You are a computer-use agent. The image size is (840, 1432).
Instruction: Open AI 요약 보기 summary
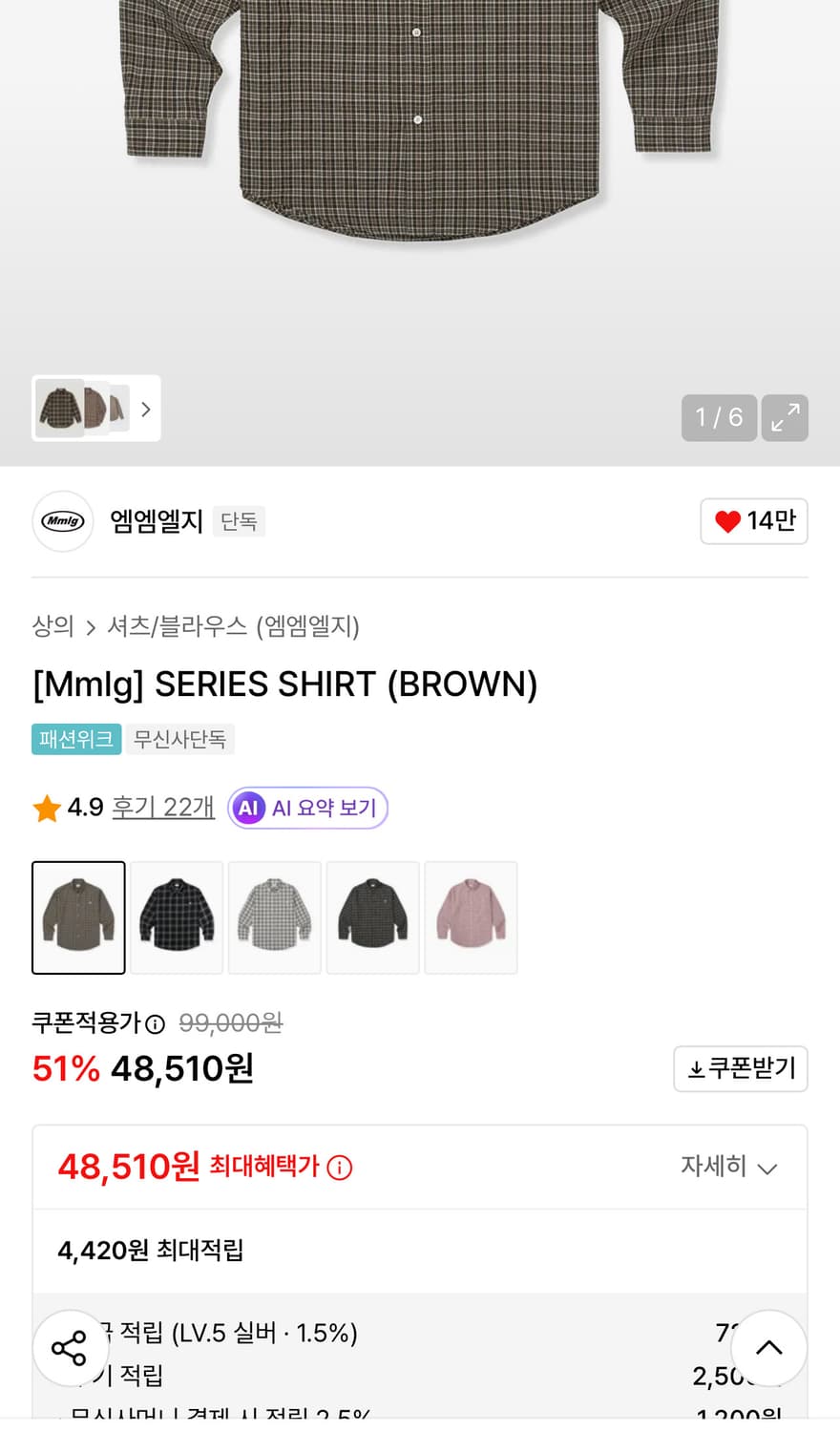click(x=305, y=807)
